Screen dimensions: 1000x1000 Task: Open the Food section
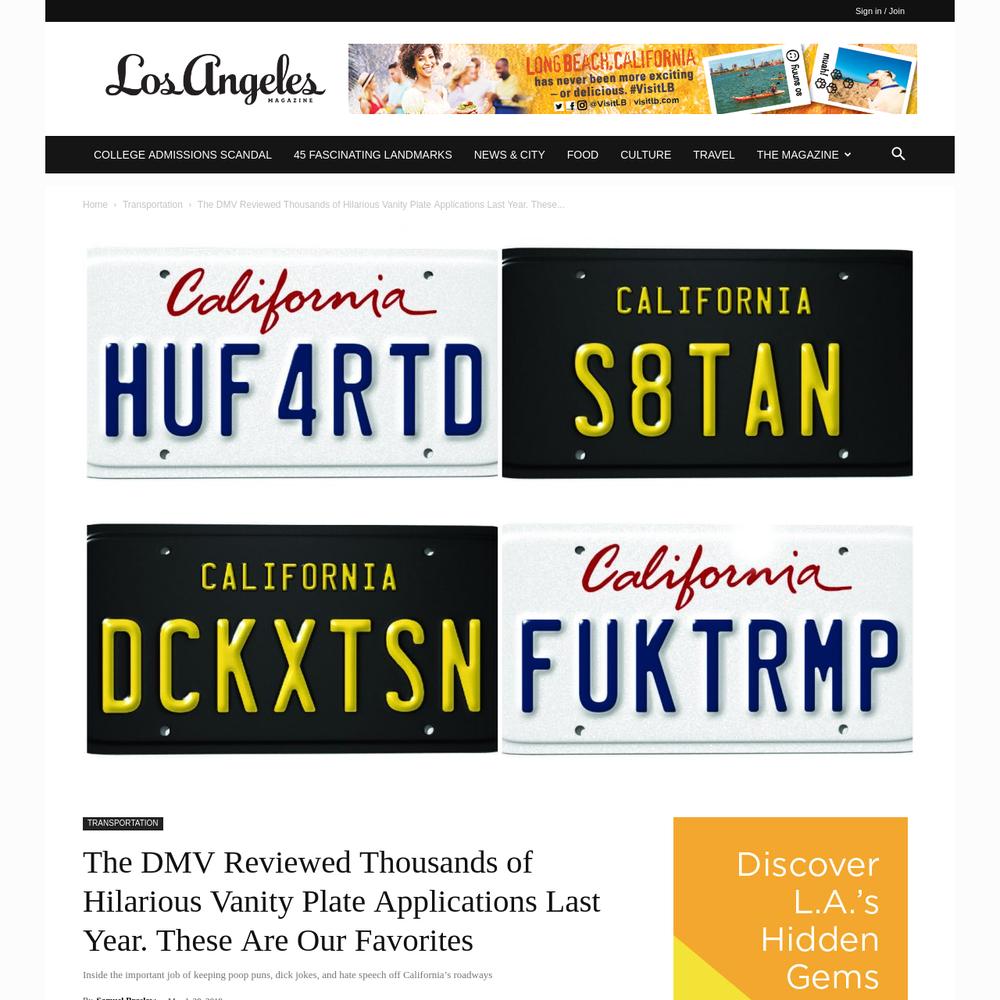coord(582,155)
